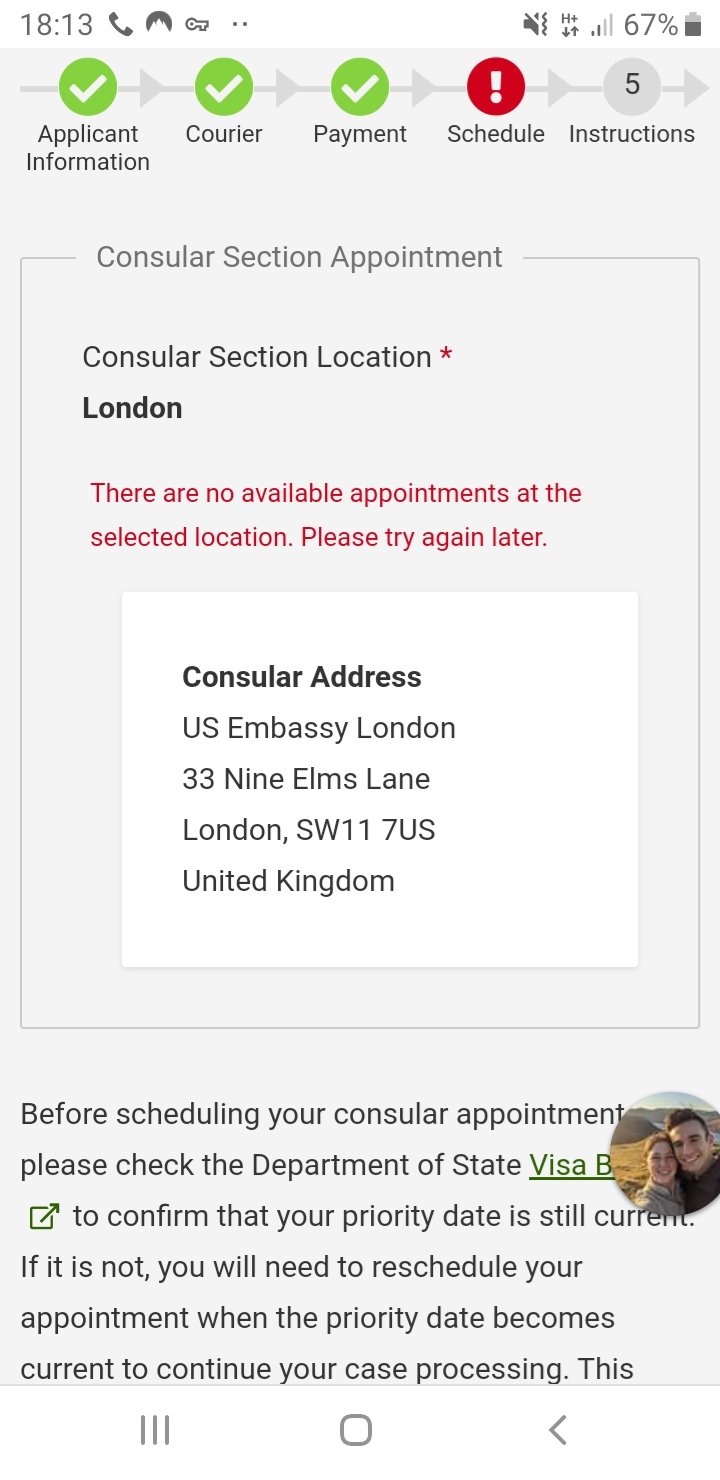Image resolution: width=720 pixels, height=1480 pixels.
Task: Open the Visa Bulletin link
Action: [570, 1166]
